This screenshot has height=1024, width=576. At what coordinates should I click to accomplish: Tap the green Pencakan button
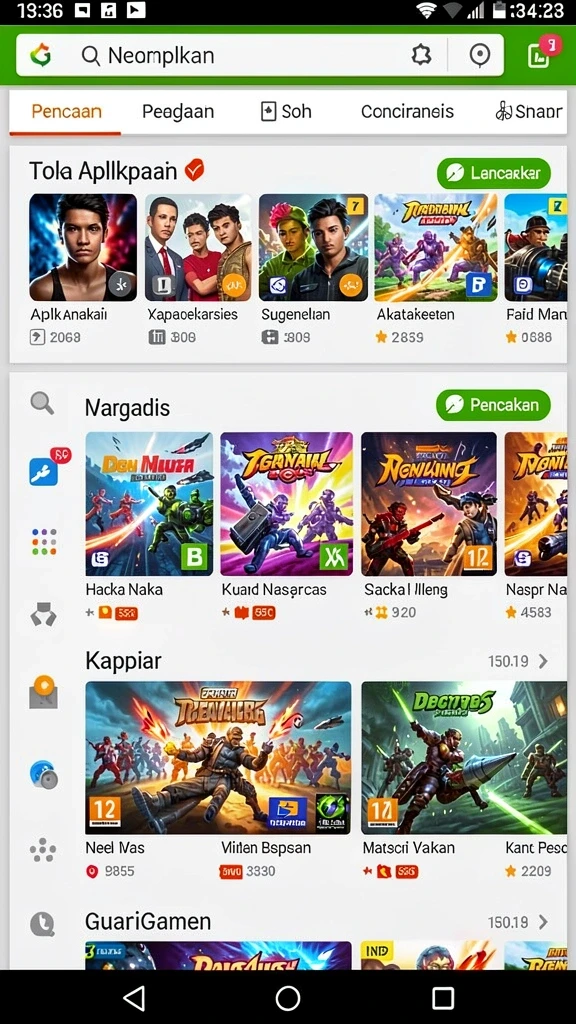[494, 406]
